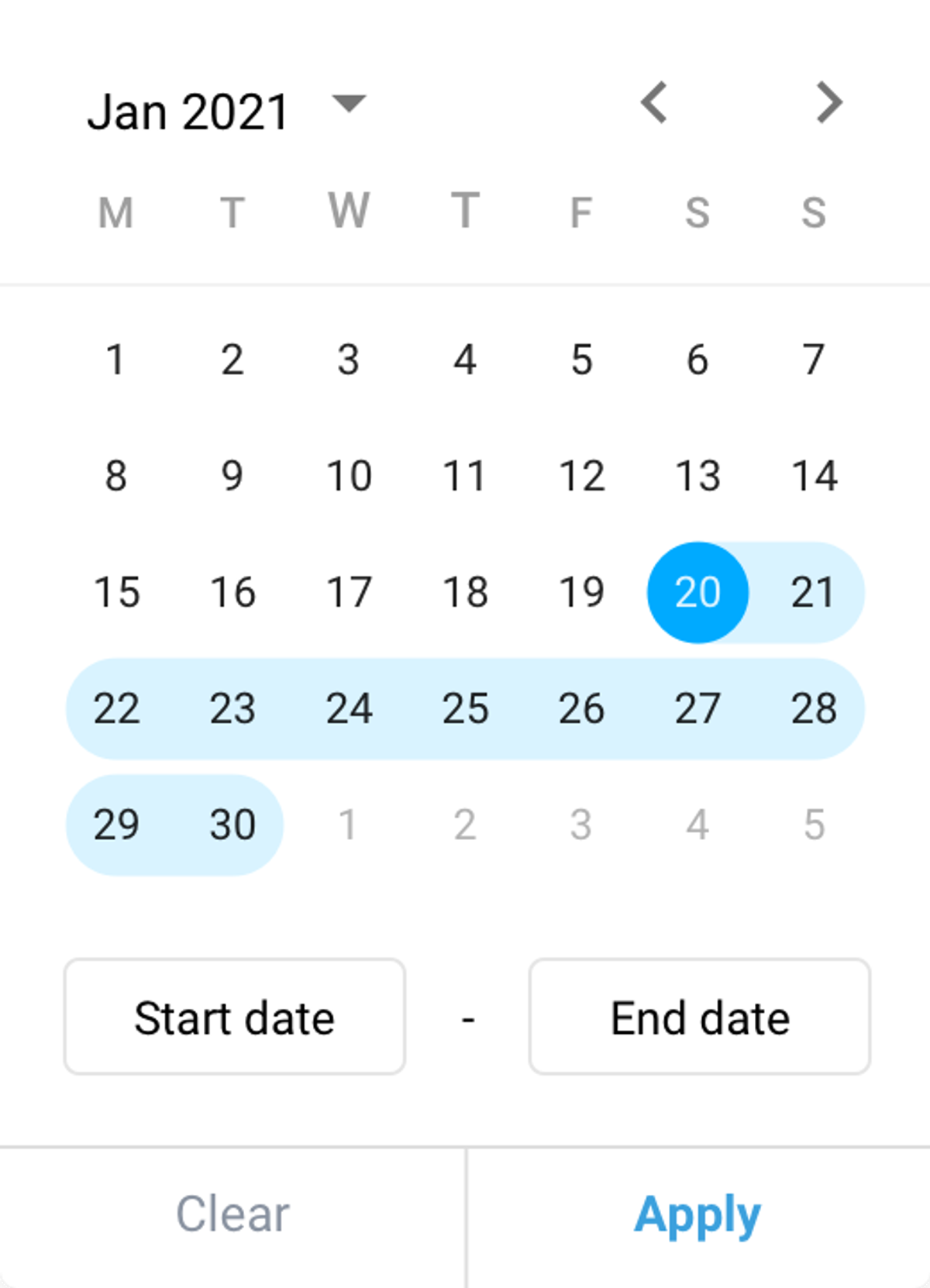Tap the highlighted date 20
Viewport: 930px width, 1288px height.
point(697,592)
